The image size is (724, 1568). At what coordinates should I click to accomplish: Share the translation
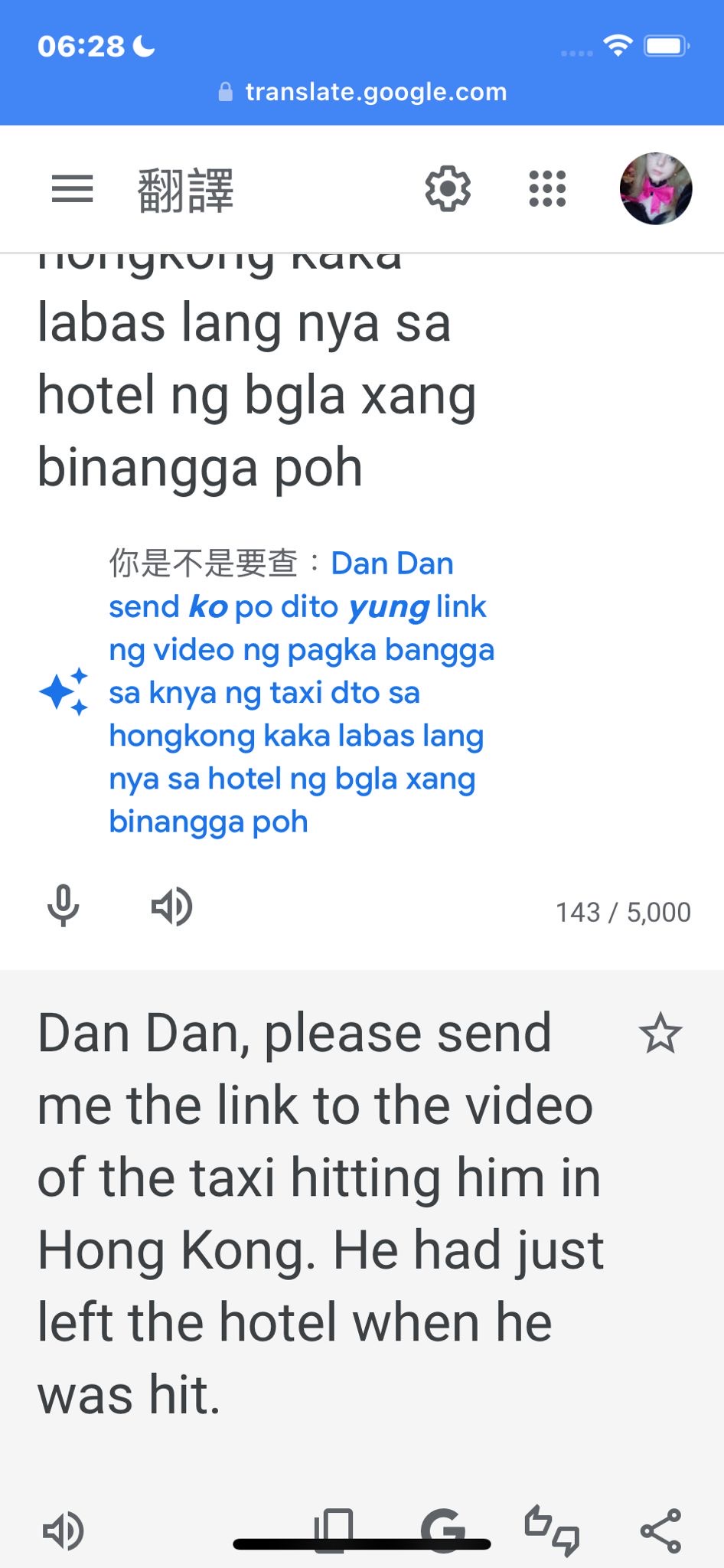(660, 1530)
